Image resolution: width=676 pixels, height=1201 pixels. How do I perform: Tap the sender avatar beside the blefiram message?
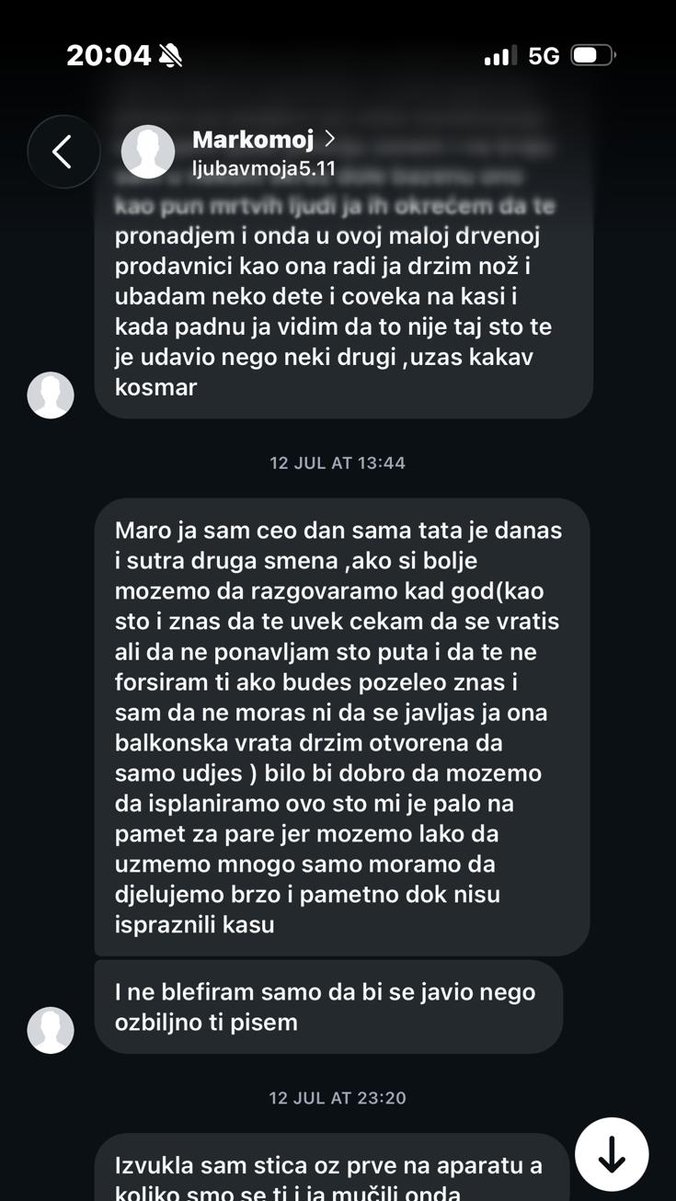pos(50,1030)
